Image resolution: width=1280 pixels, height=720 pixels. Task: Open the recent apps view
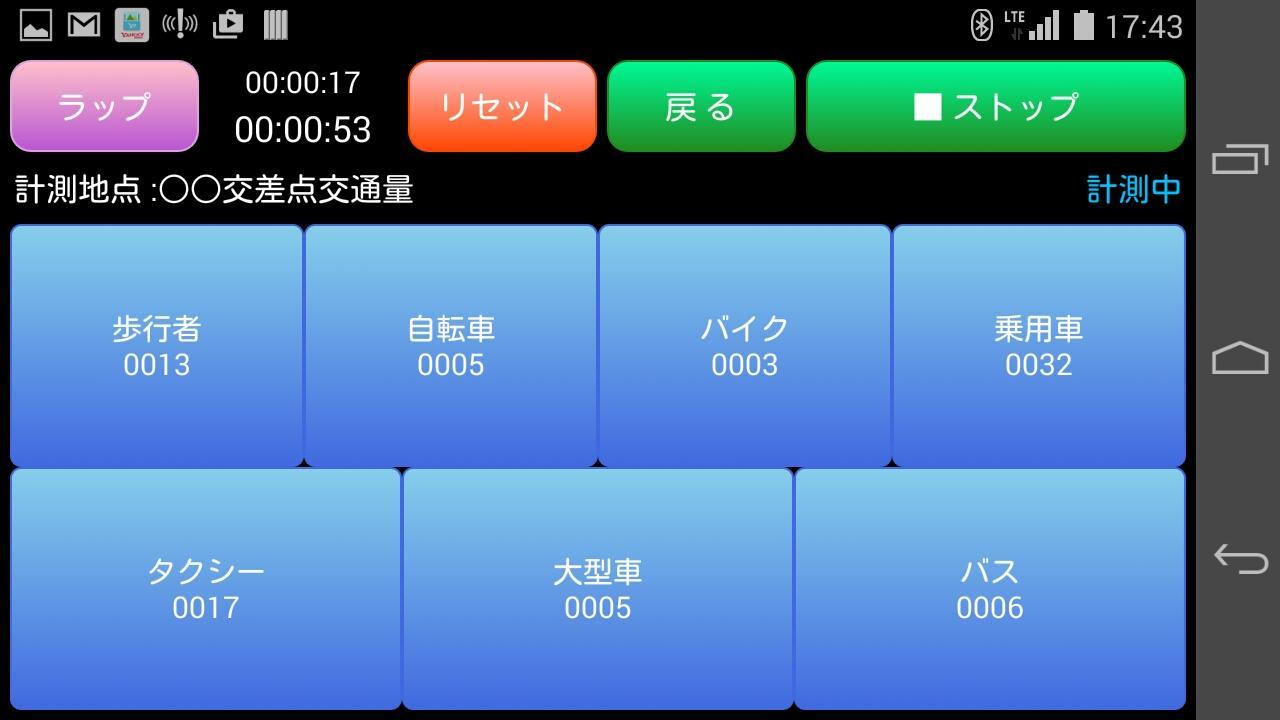(1239, 160)
